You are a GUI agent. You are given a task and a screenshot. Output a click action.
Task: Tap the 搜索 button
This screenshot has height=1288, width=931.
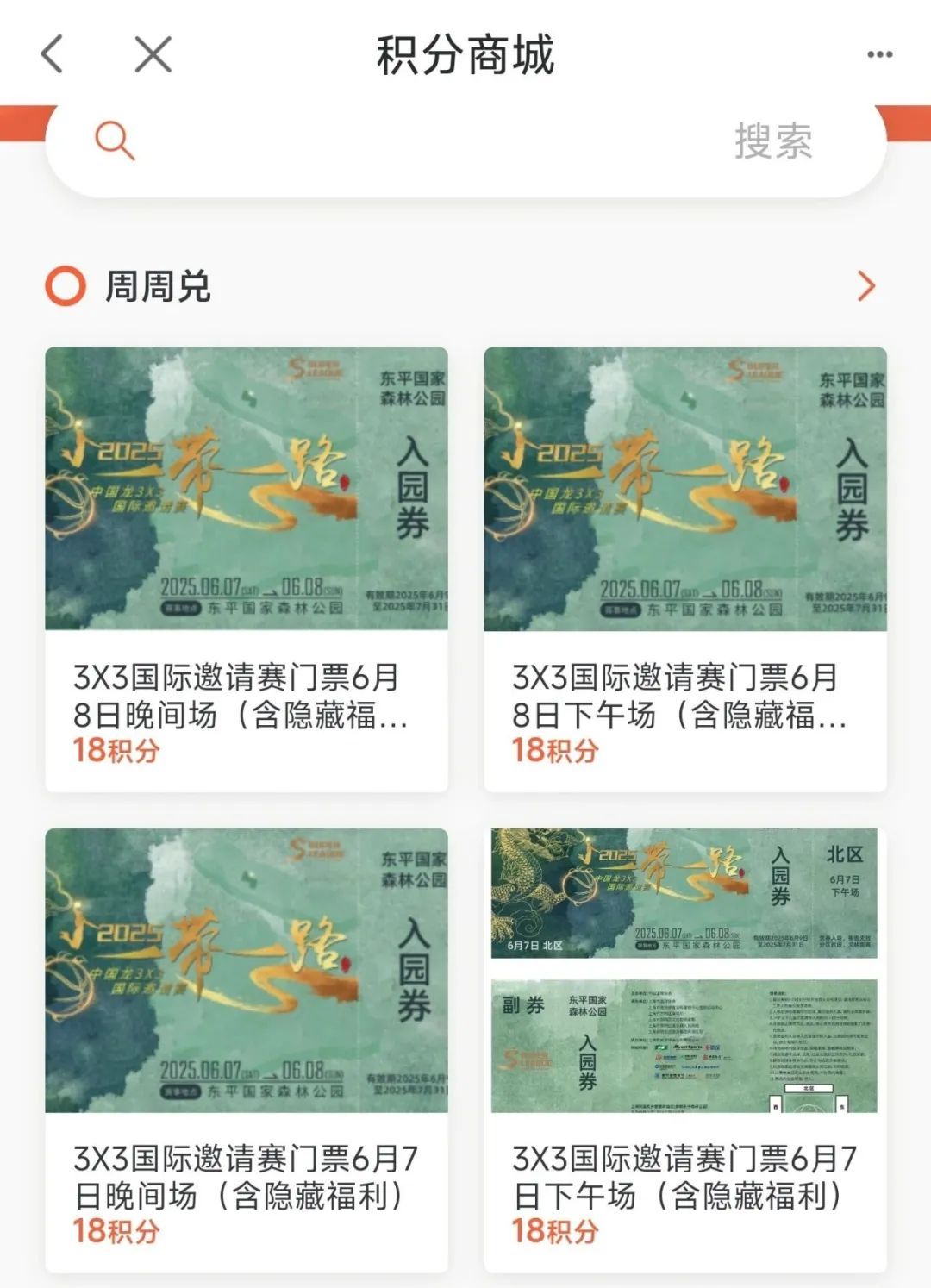pos(773,141)
